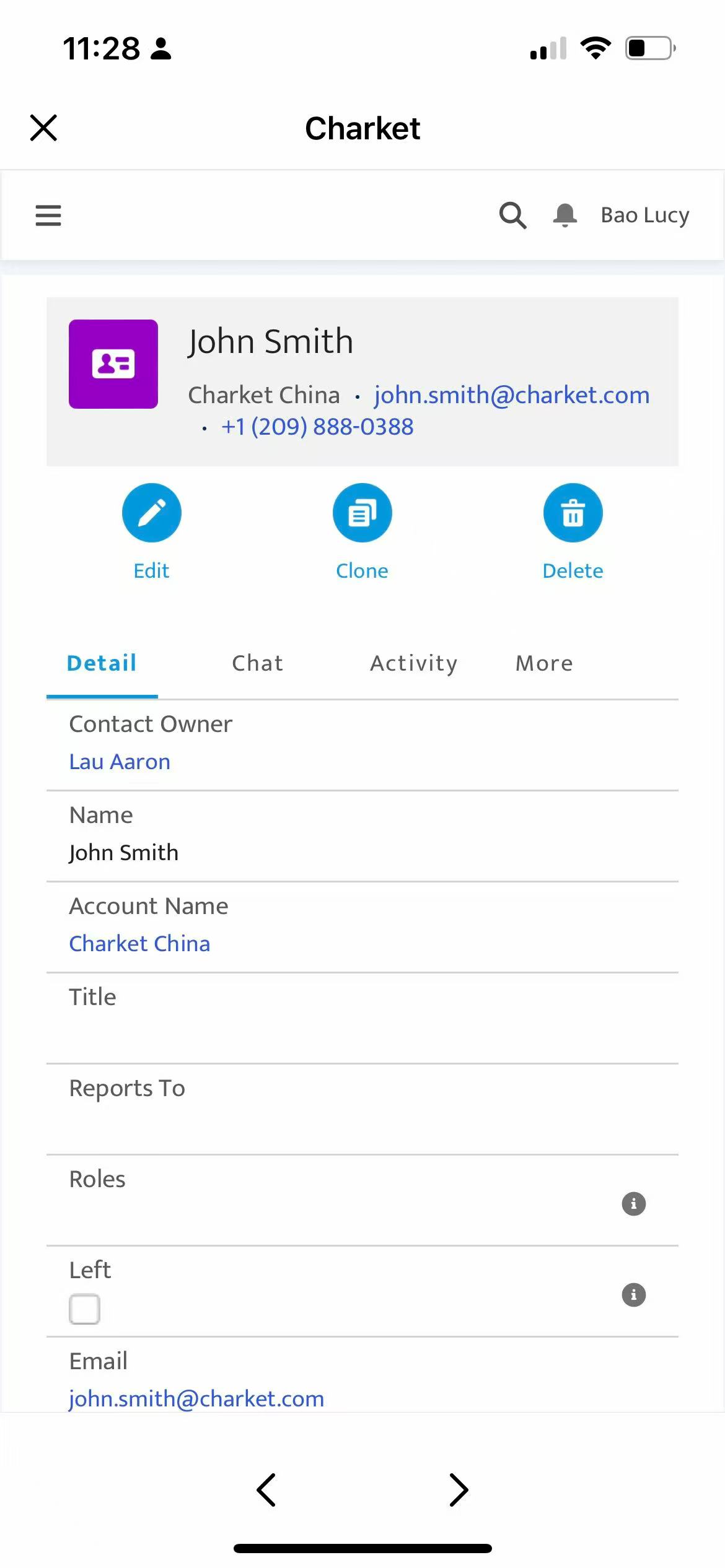Open contact owner Lau Aaron

pyautogui.click(x=120, y=762)
